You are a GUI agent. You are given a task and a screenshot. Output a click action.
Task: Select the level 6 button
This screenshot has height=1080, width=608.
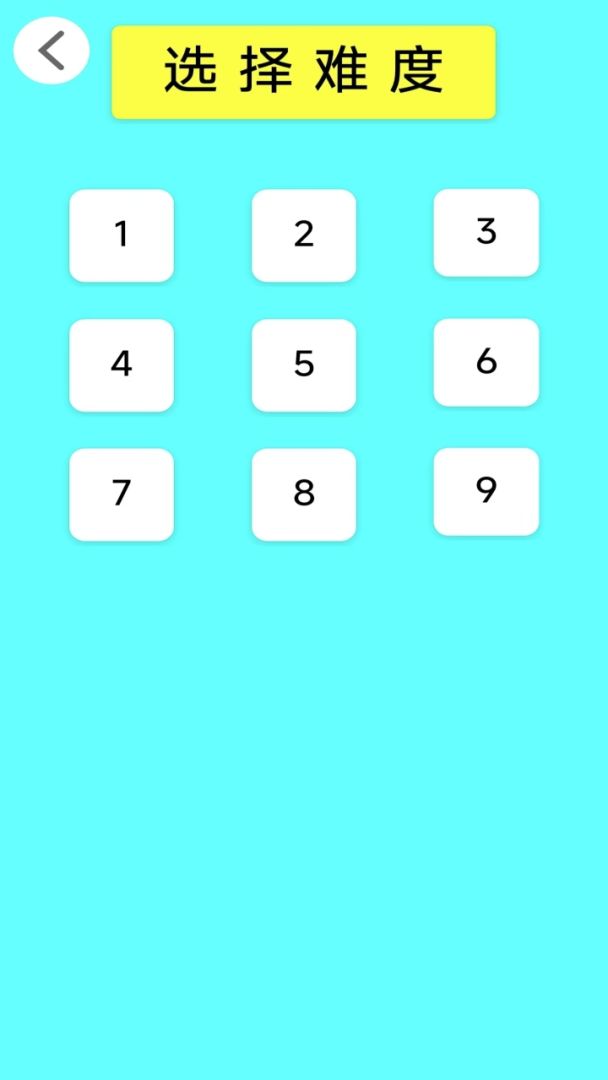point(486,362)
